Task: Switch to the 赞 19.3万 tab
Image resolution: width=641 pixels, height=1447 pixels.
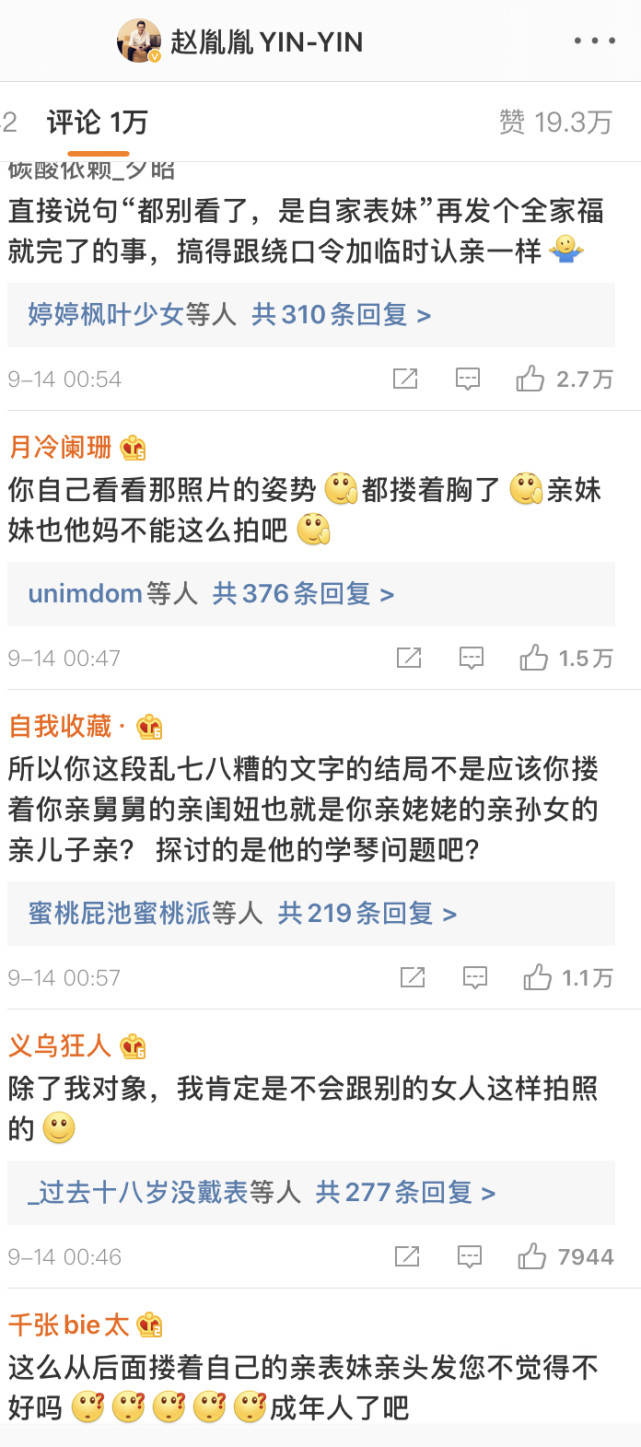Action: [555, 123]
